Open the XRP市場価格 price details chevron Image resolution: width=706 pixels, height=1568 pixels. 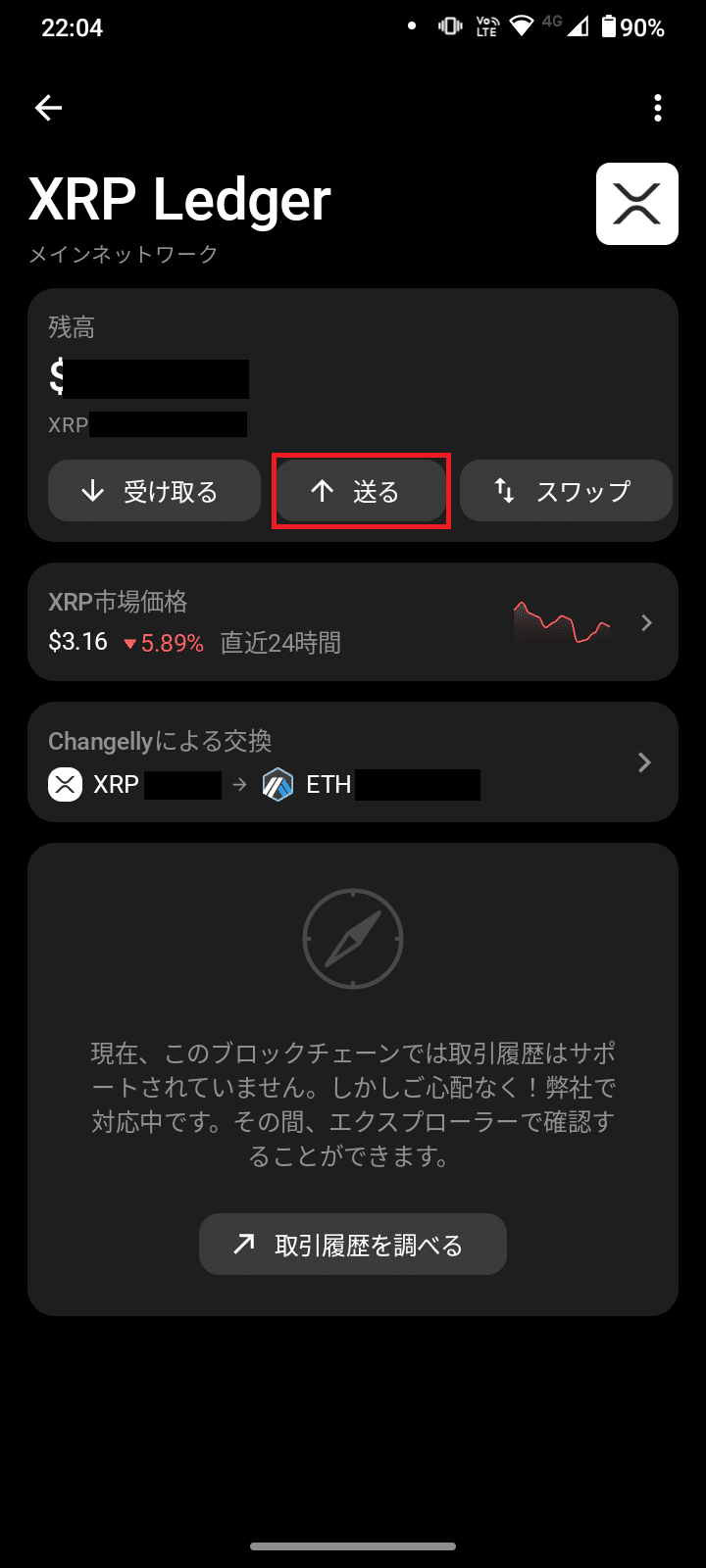[645, 622]
